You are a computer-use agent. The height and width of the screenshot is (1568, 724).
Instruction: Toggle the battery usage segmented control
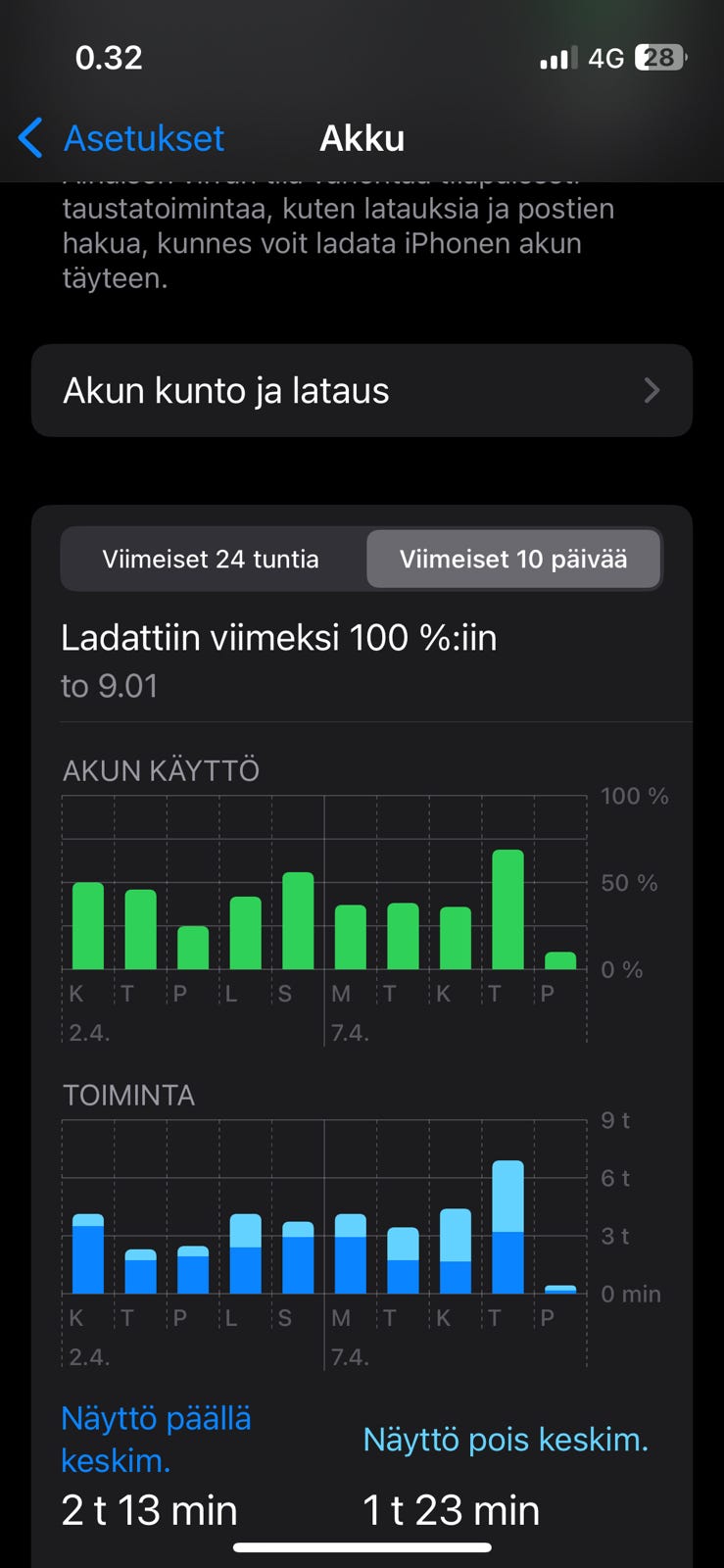(362, 559)
